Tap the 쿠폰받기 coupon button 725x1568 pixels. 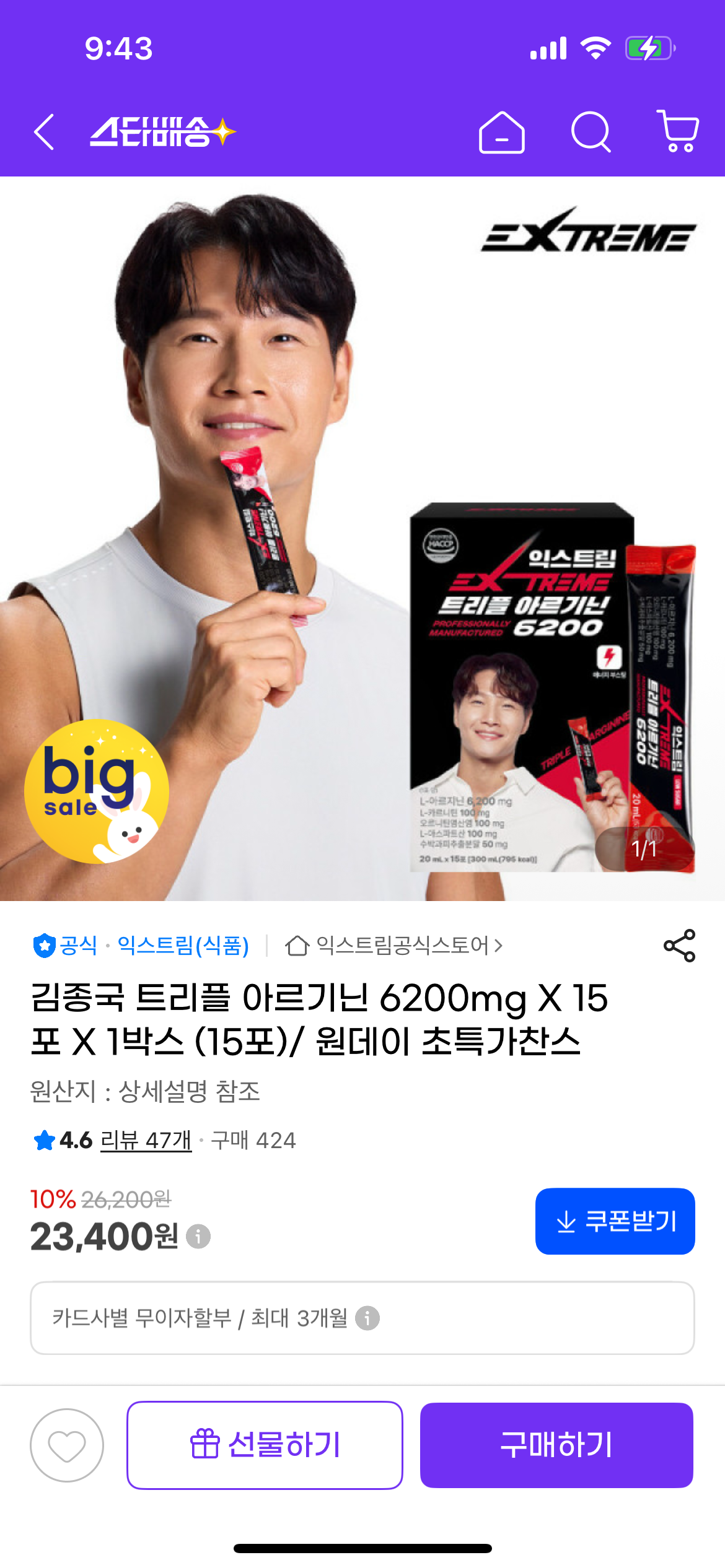point(615,1221)
